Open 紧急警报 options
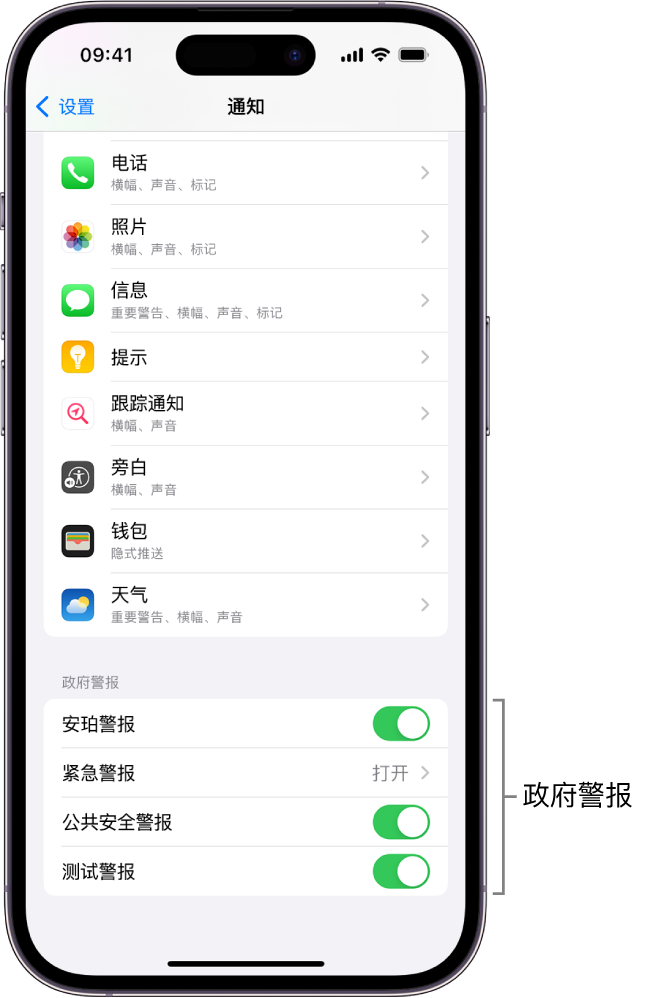652x998 pixels. (x=245, y=773)
